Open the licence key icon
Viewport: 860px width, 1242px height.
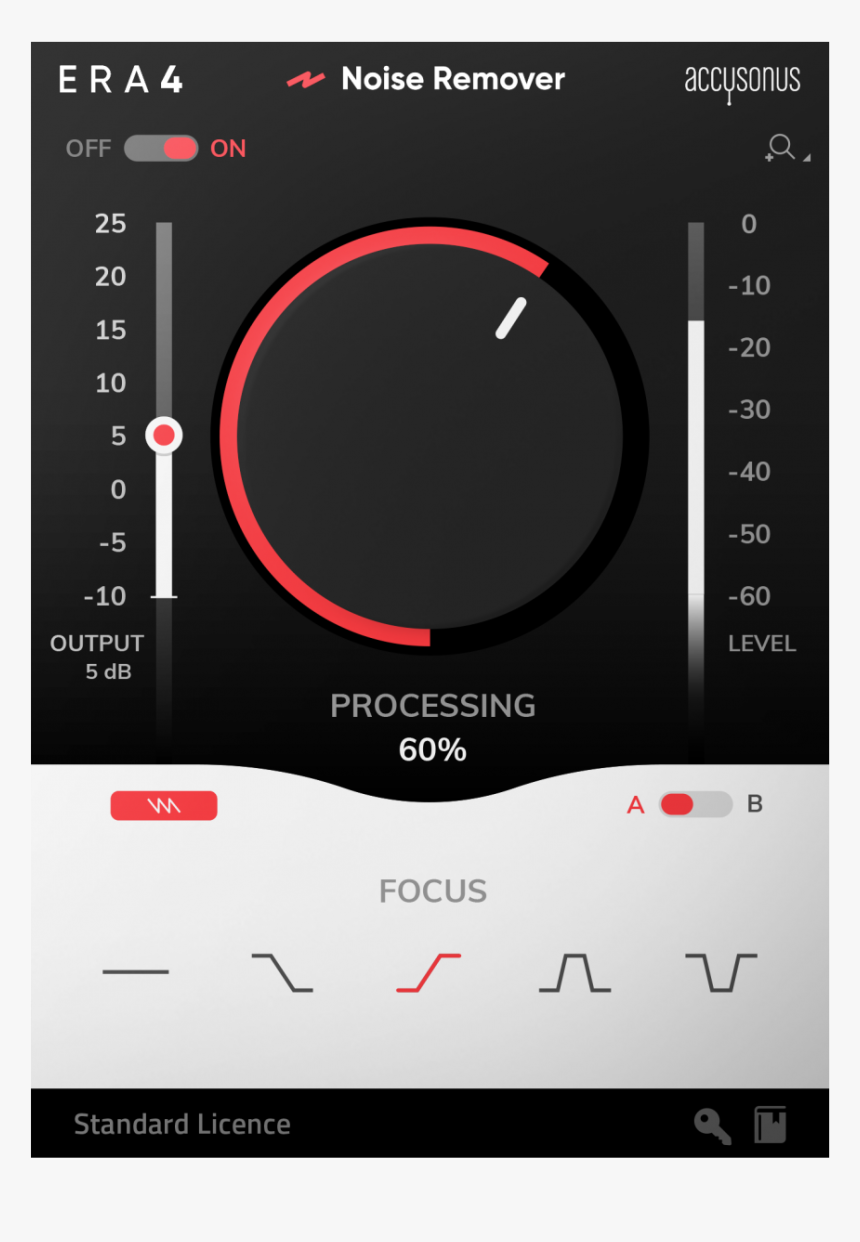coord(713,1125)
